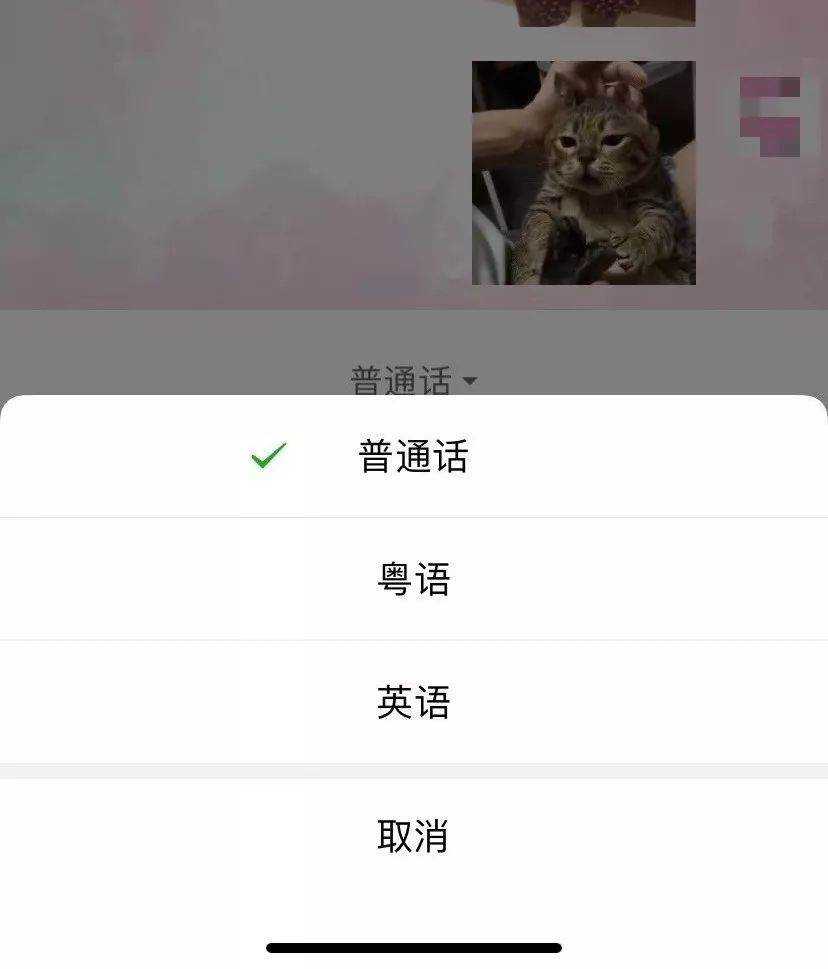Screen dimensions: 828x969
Task: Switch language to 英语
Action: [413, 703]
